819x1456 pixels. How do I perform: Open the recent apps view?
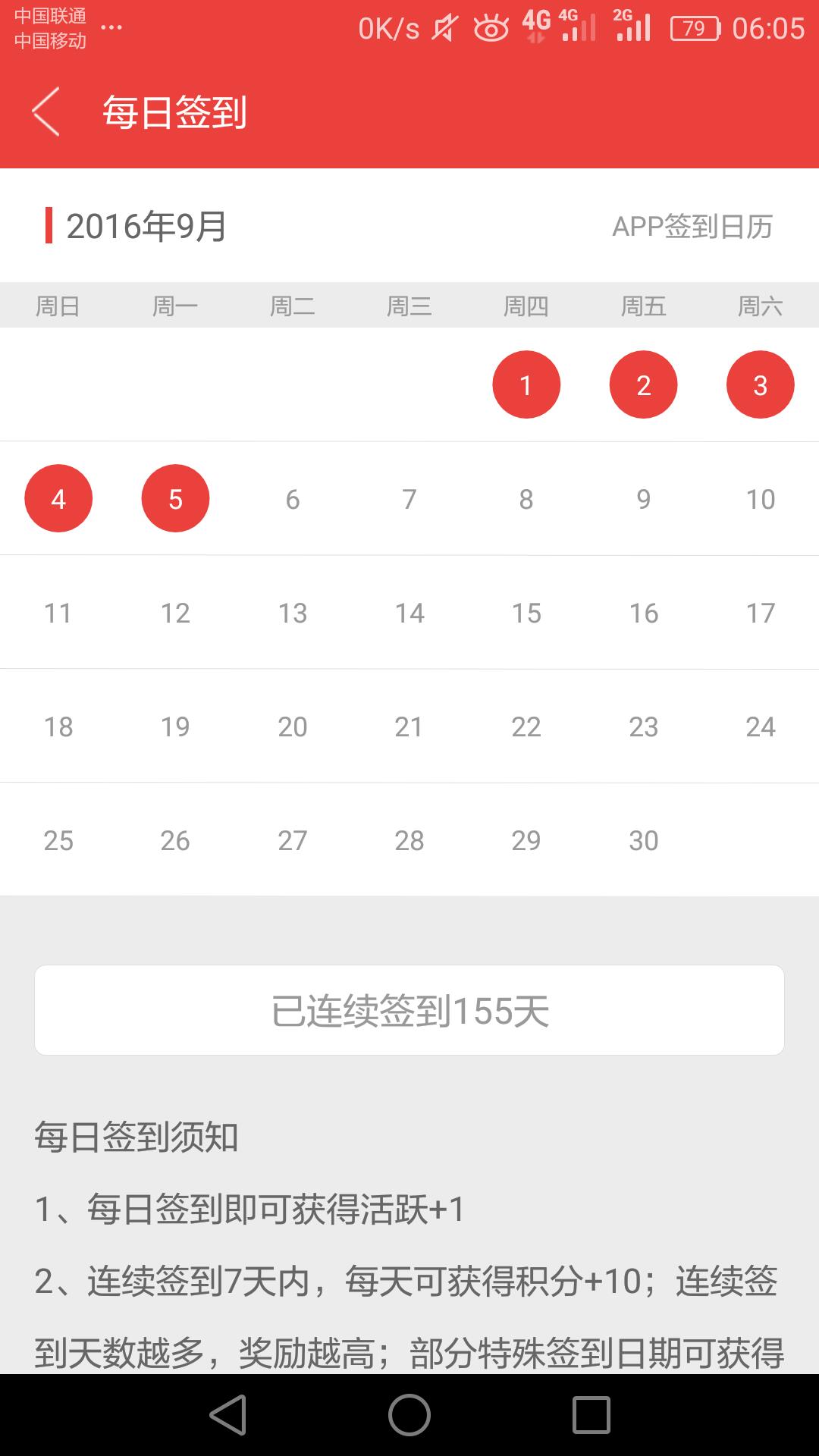[x=591, y=1415]
